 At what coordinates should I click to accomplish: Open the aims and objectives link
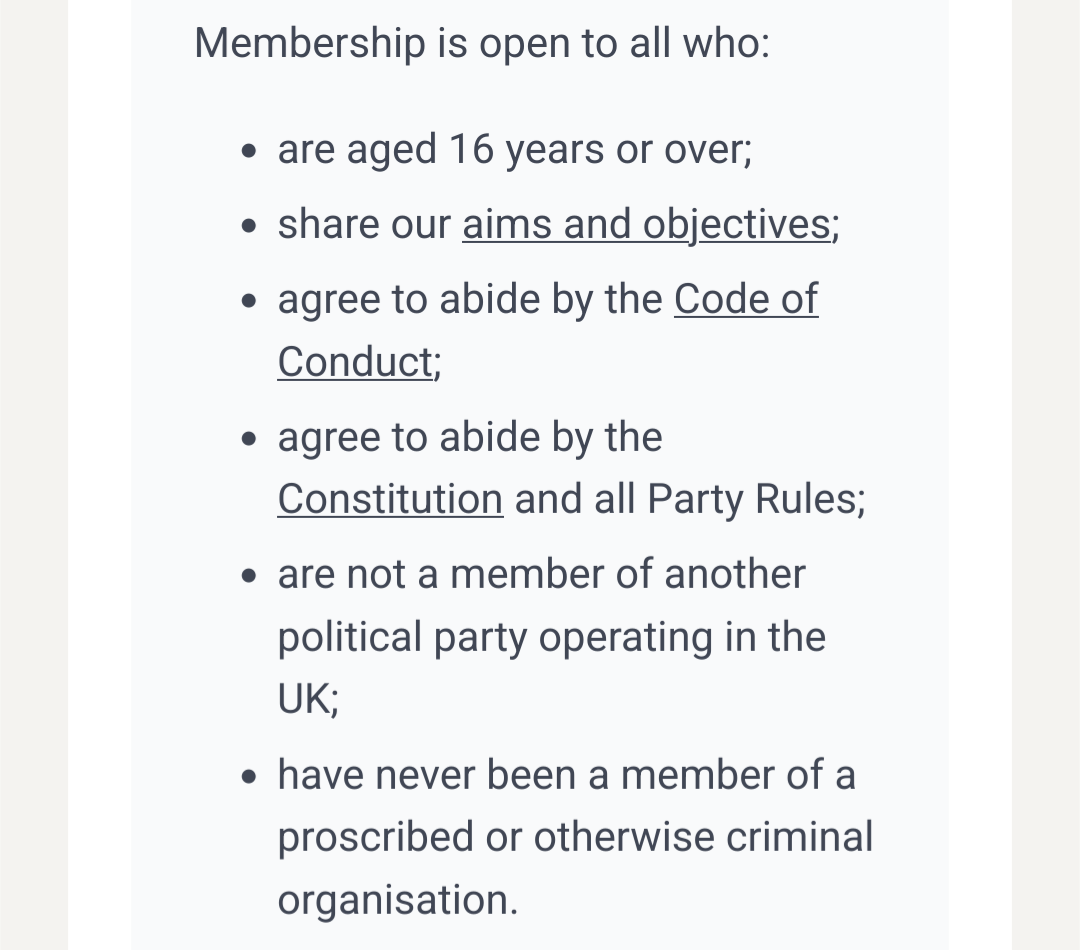tap(646, 224)
